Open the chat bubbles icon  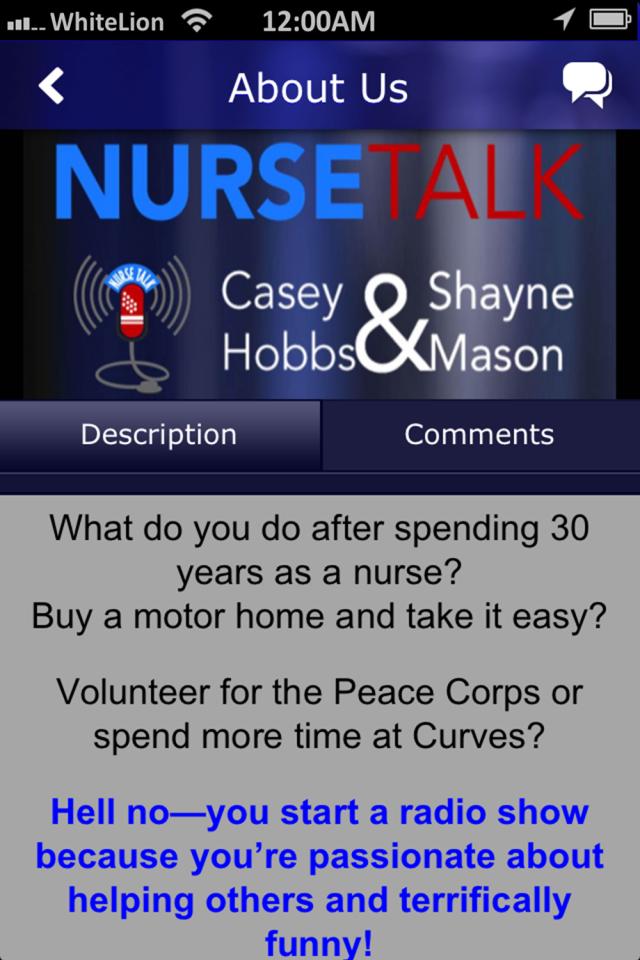[x=587, y=85]
